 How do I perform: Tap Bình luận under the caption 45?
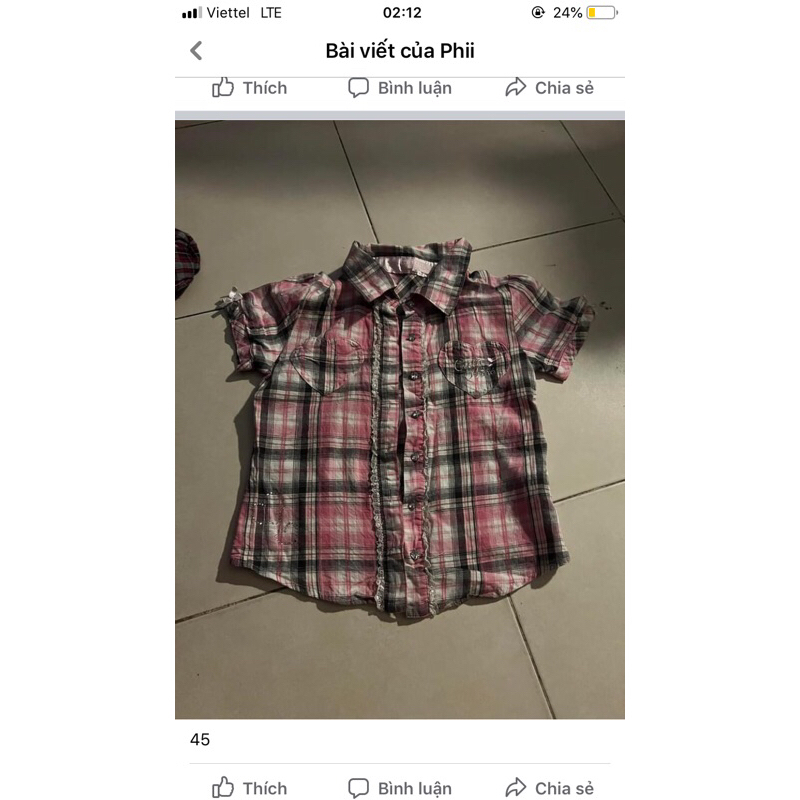coord(400,788)
